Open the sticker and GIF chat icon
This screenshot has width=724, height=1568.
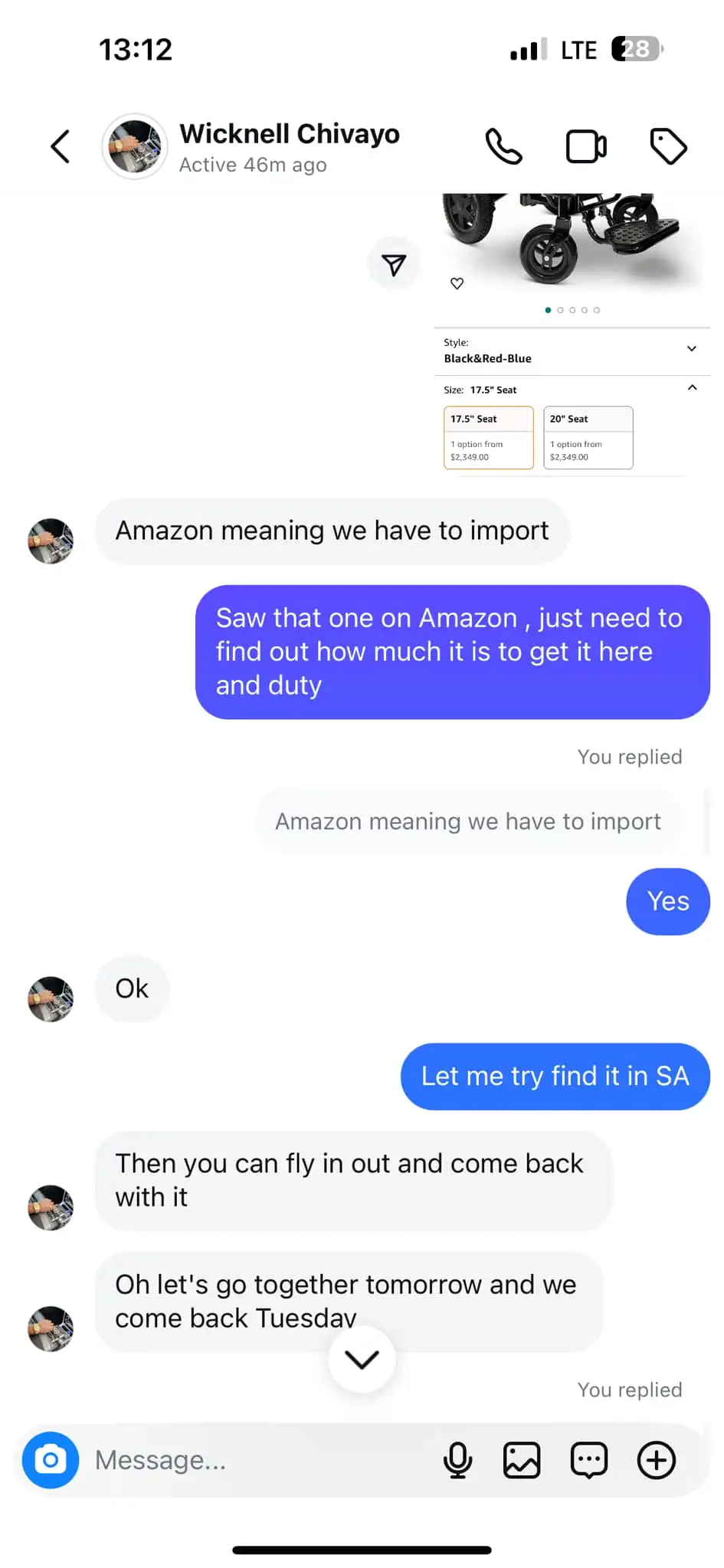point(589,1460)
